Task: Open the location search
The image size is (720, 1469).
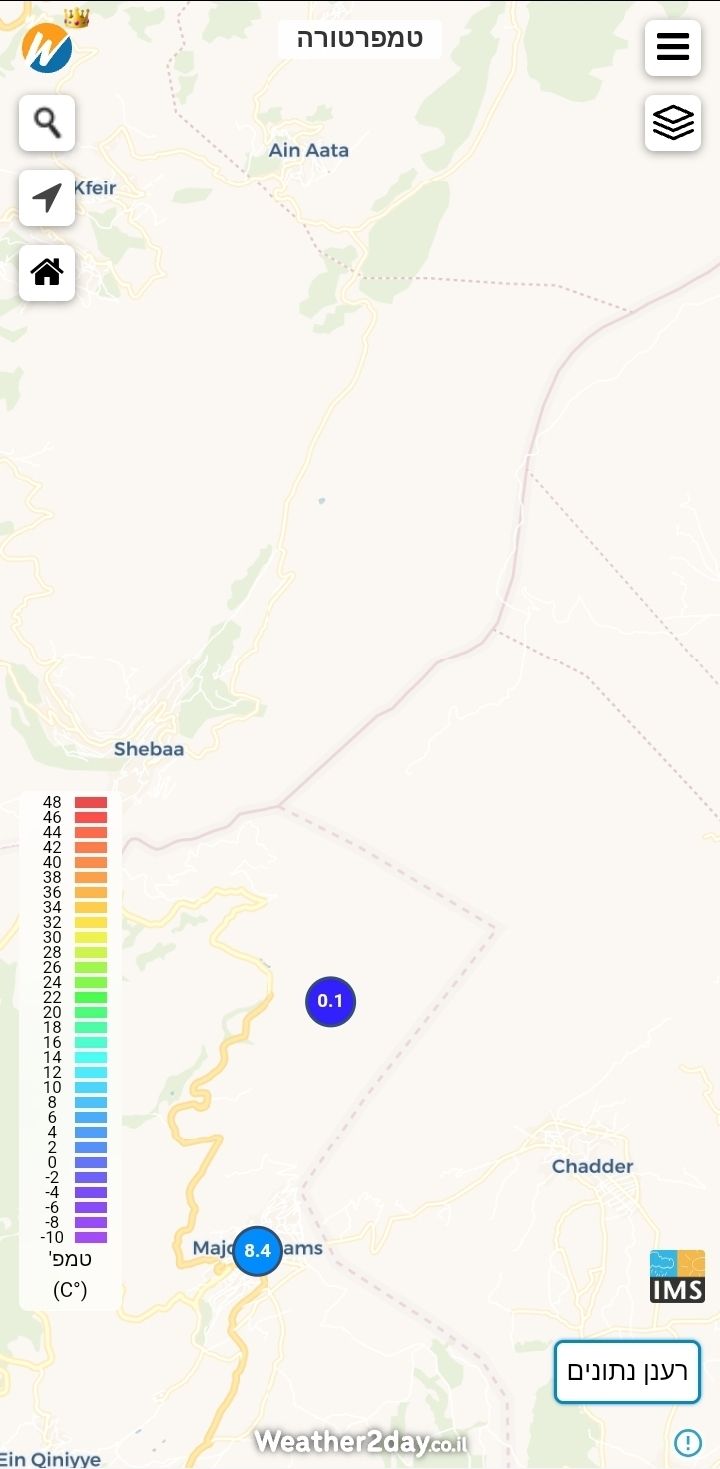Action: pos(47,123)
